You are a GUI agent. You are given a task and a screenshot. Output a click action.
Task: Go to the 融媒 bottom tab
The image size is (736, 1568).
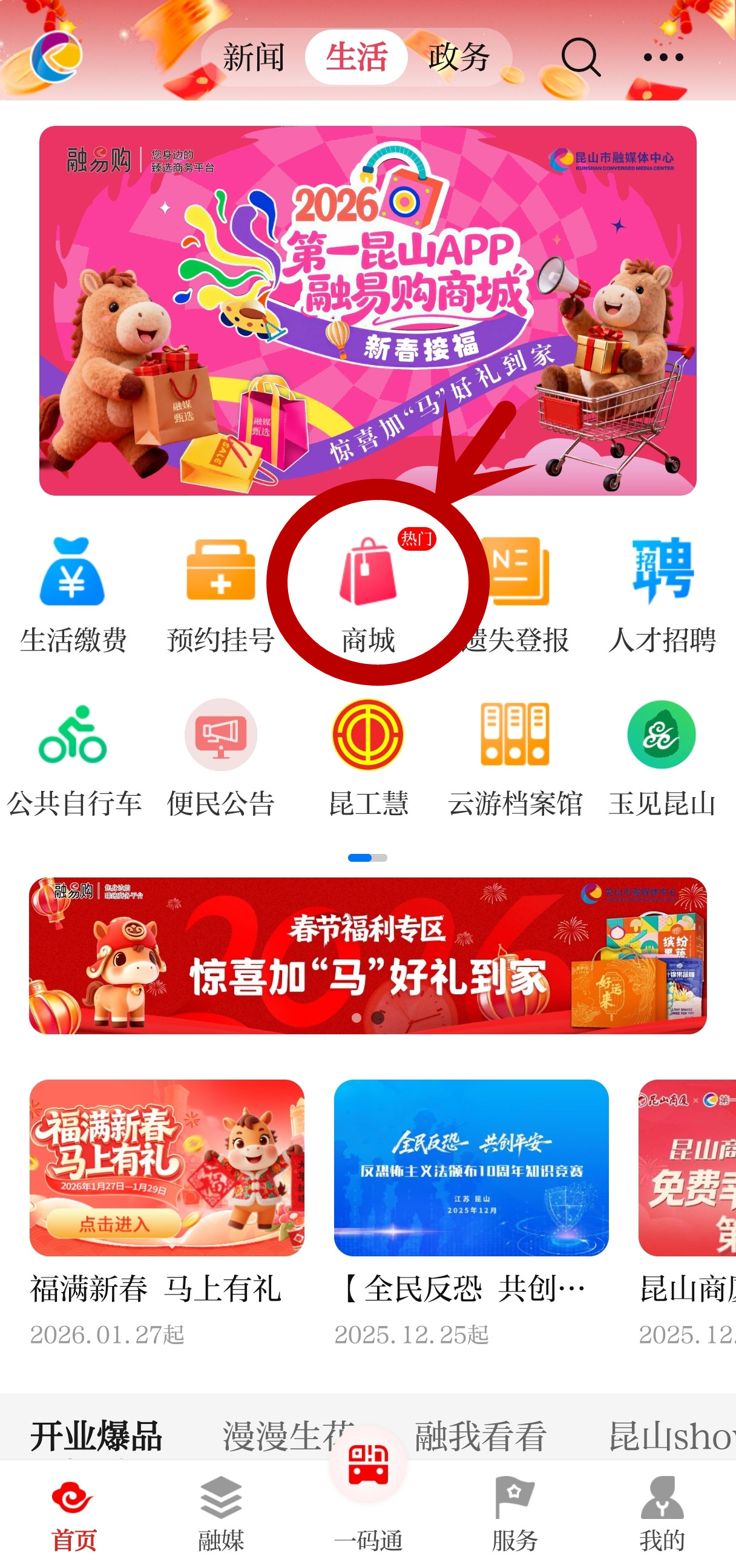click(221, 1514)
